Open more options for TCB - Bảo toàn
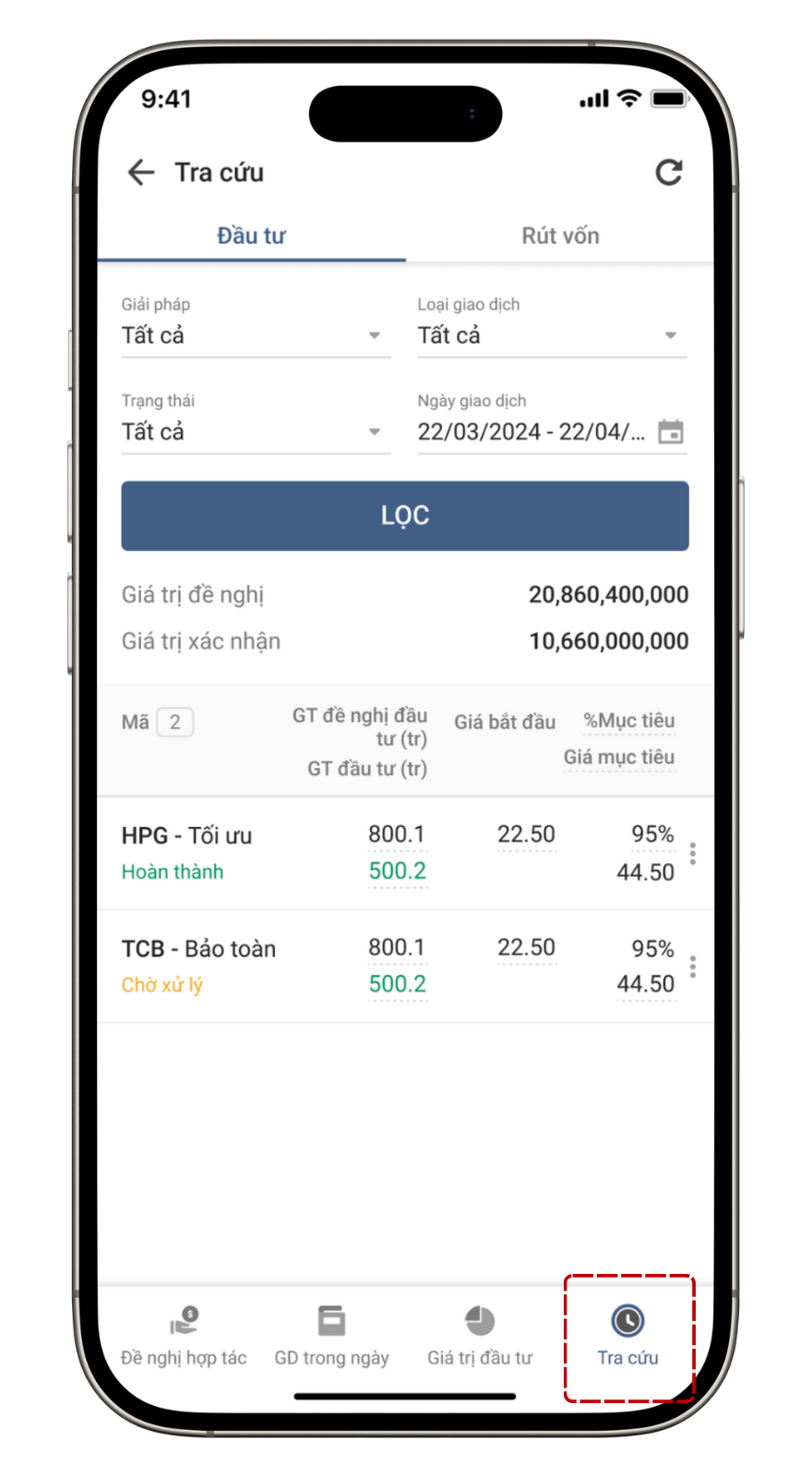Screen dimensions: 812x1477 coord(693,967)
